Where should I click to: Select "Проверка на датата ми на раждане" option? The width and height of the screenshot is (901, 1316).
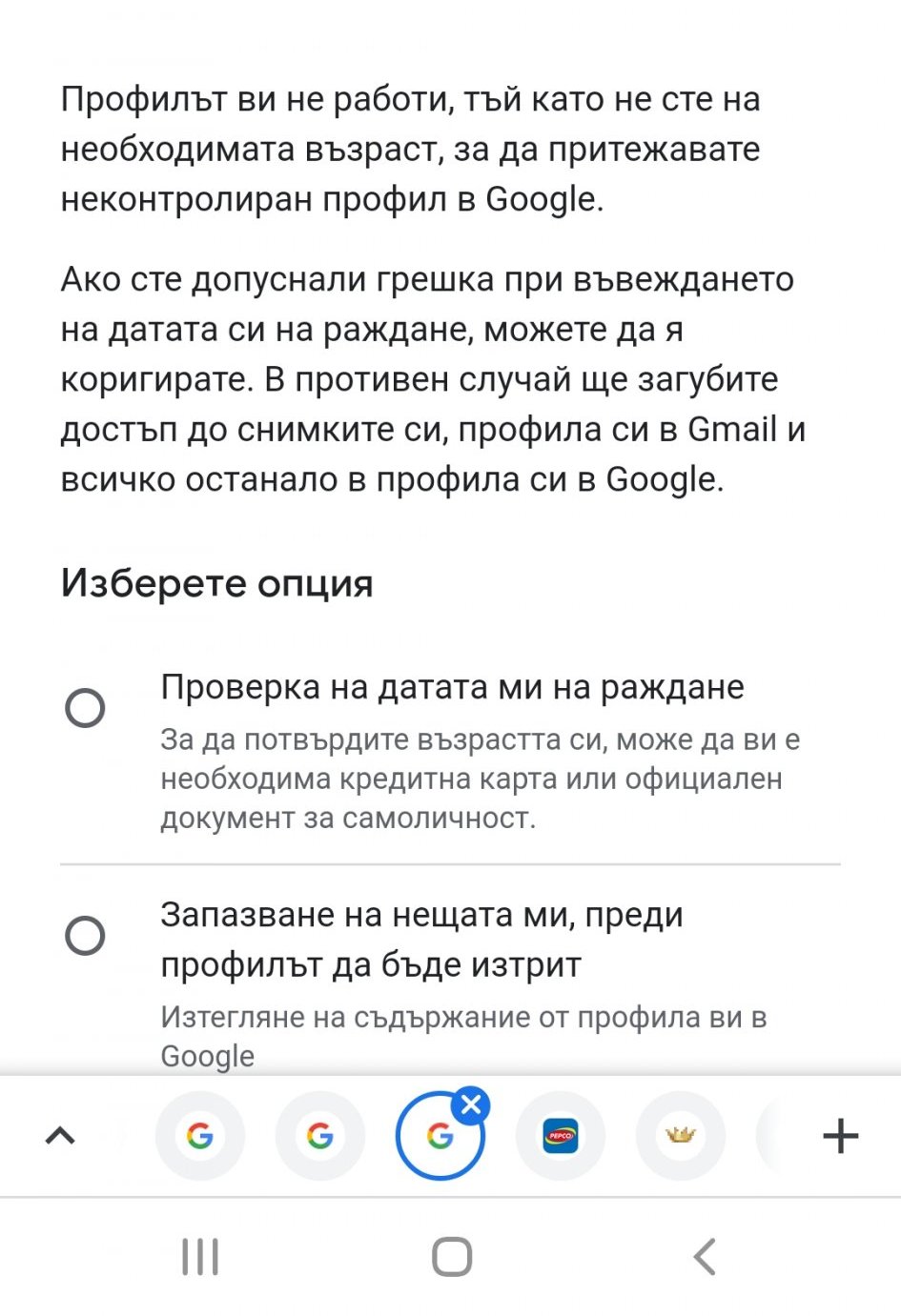[85, 708]
